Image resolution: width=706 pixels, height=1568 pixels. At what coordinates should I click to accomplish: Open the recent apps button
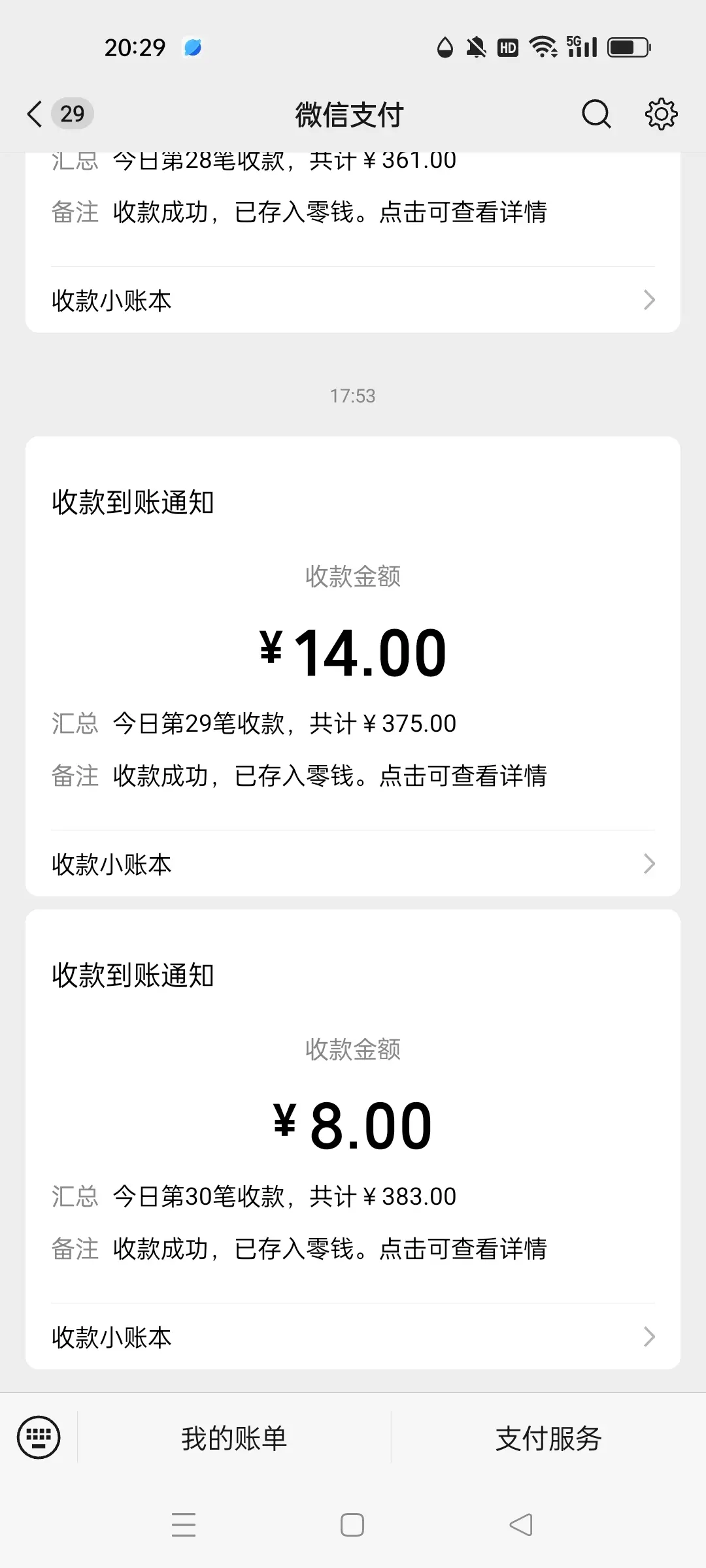point(184,1525)
